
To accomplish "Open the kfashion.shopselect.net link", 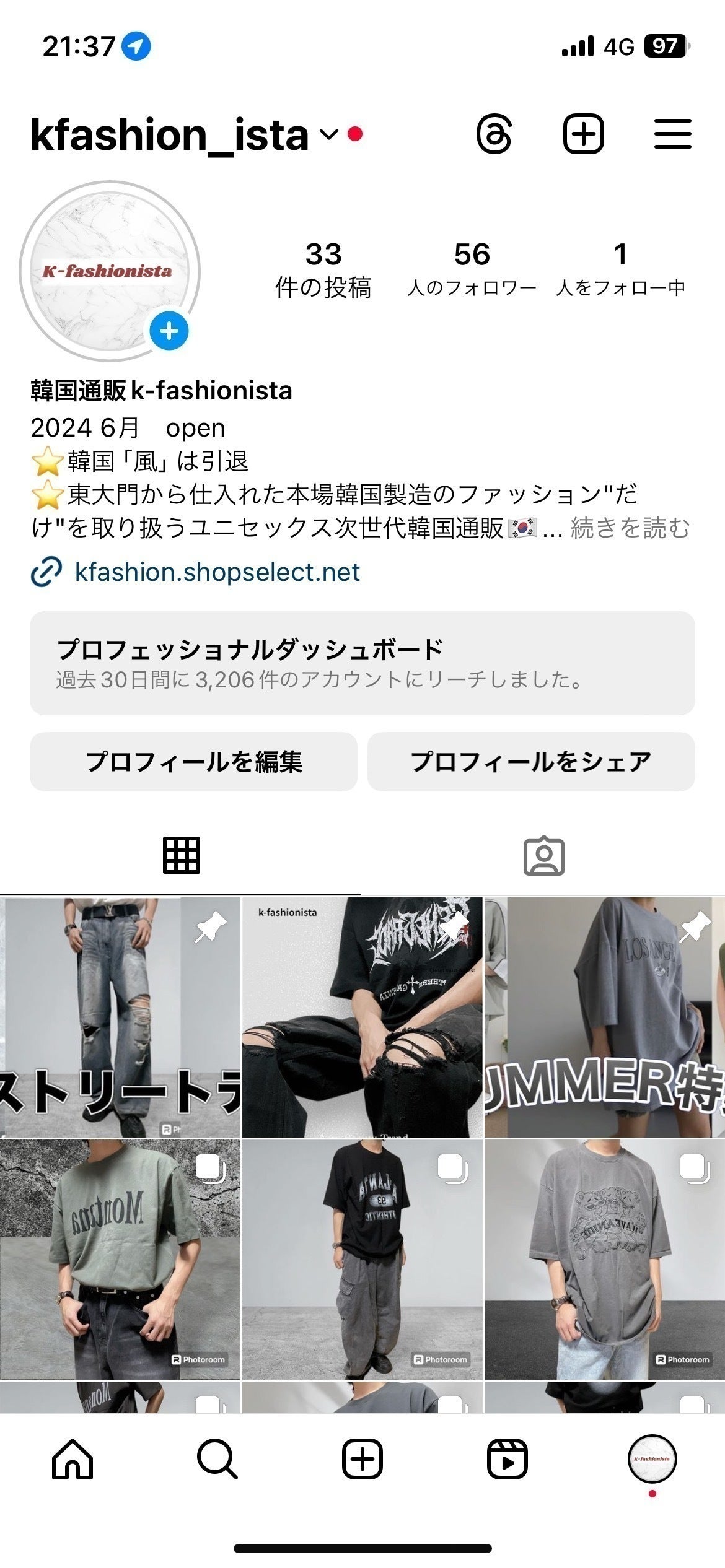I will [216, 573].
